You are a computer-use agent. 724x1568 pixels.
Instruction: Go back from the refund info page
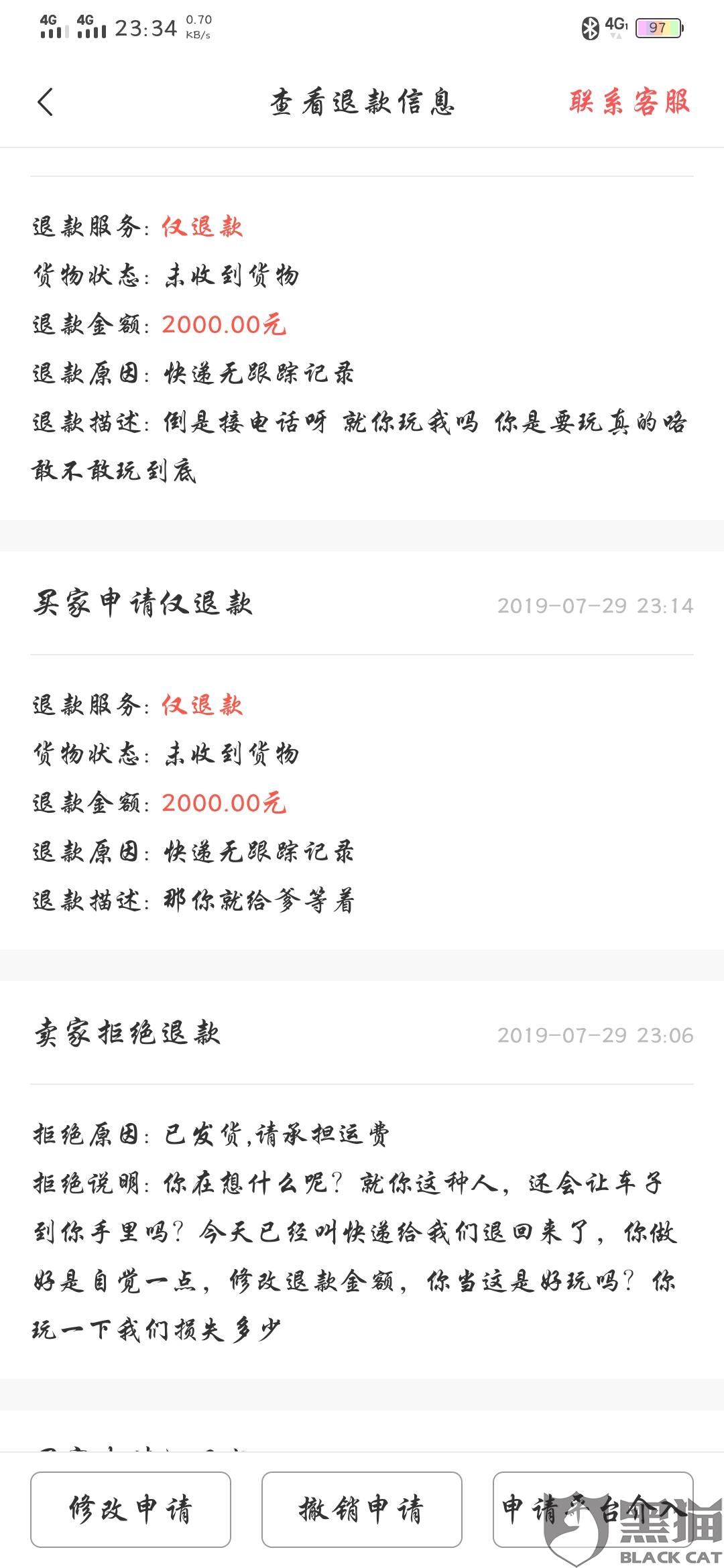click(x=45, y=103)
